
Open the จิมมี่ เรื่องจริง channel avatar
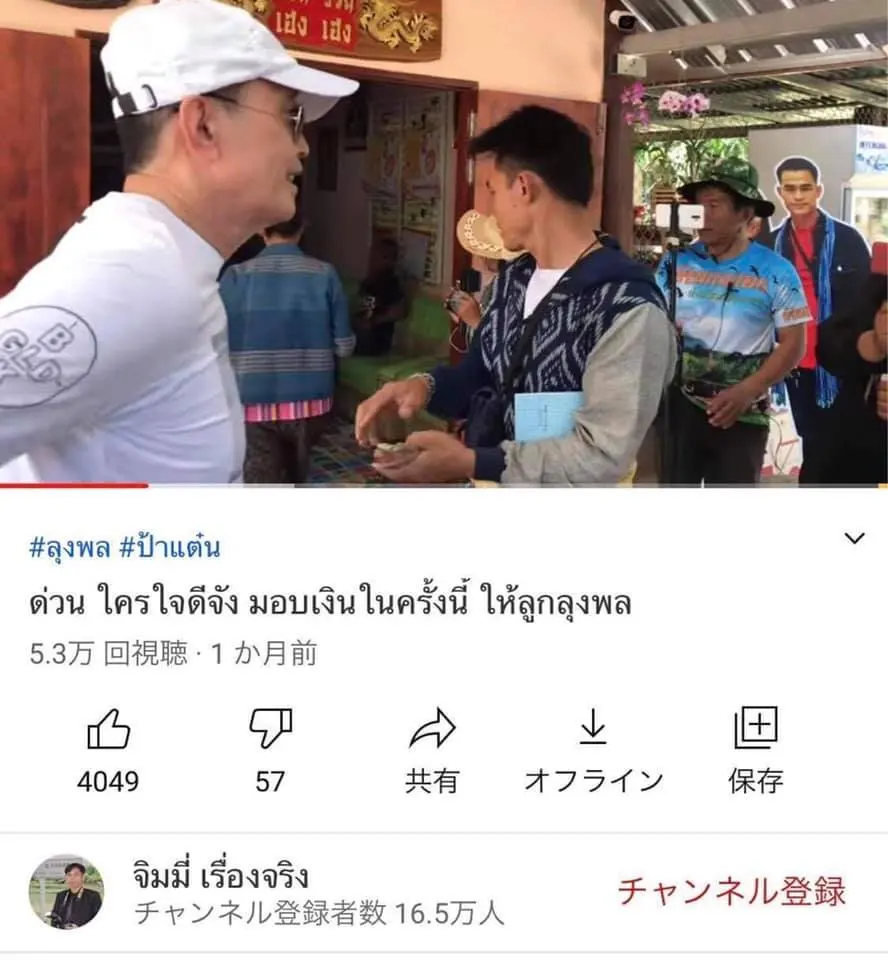(66, 892)
